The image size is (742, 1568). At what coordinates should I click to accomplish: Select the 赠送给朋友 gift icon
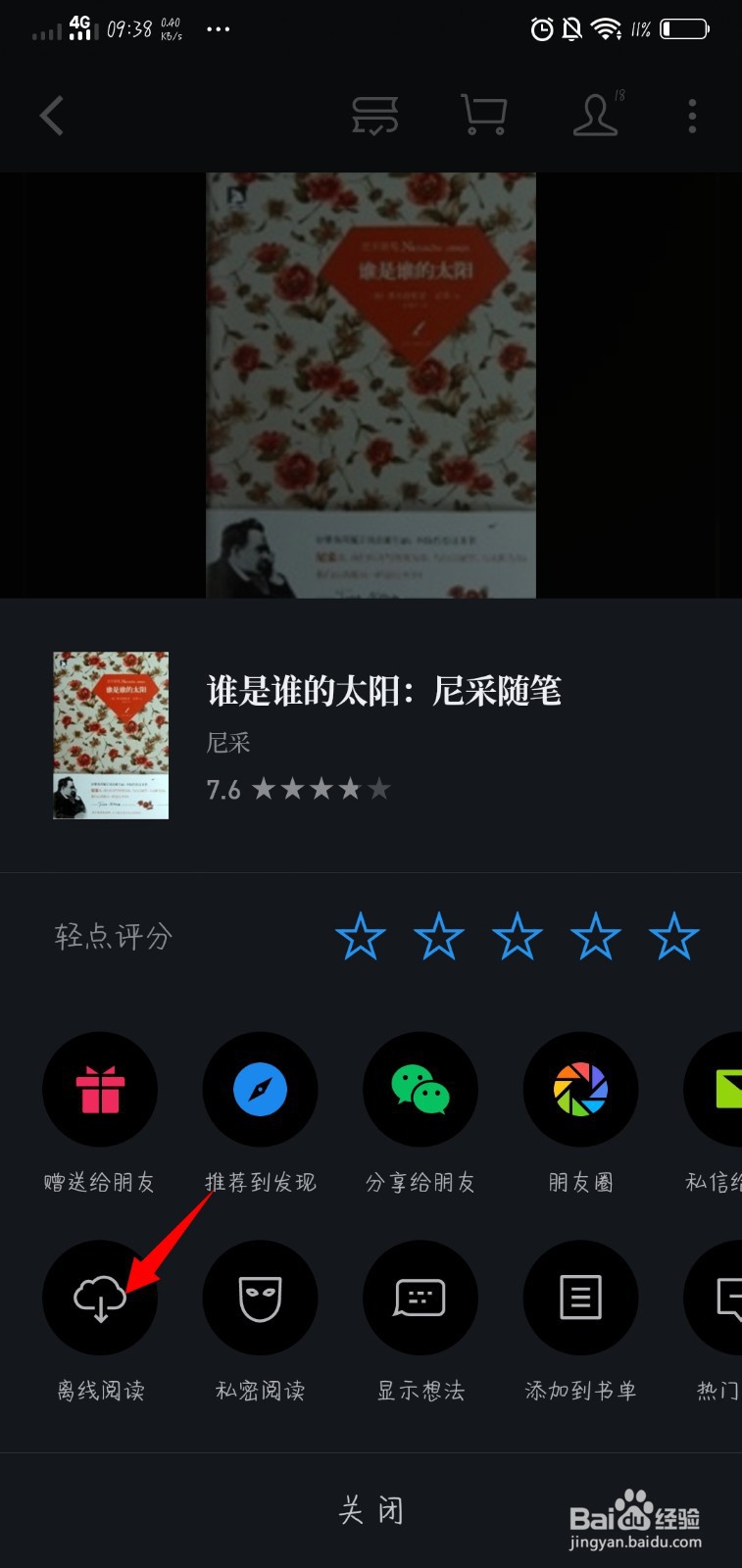pos(100,1089)
